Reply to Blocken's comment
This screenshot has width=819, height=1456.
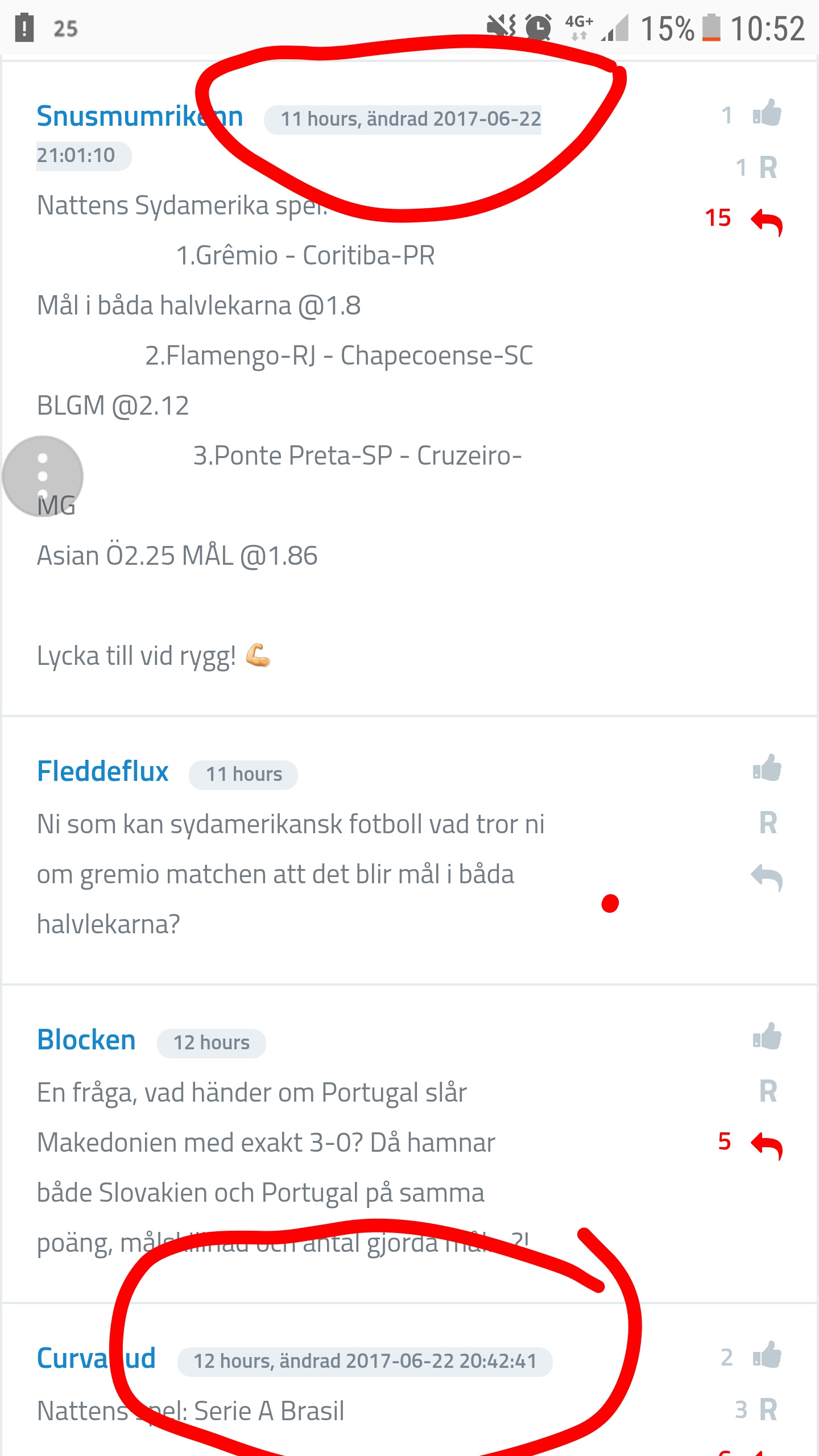pyautogui.click(x=767, y=1145)
